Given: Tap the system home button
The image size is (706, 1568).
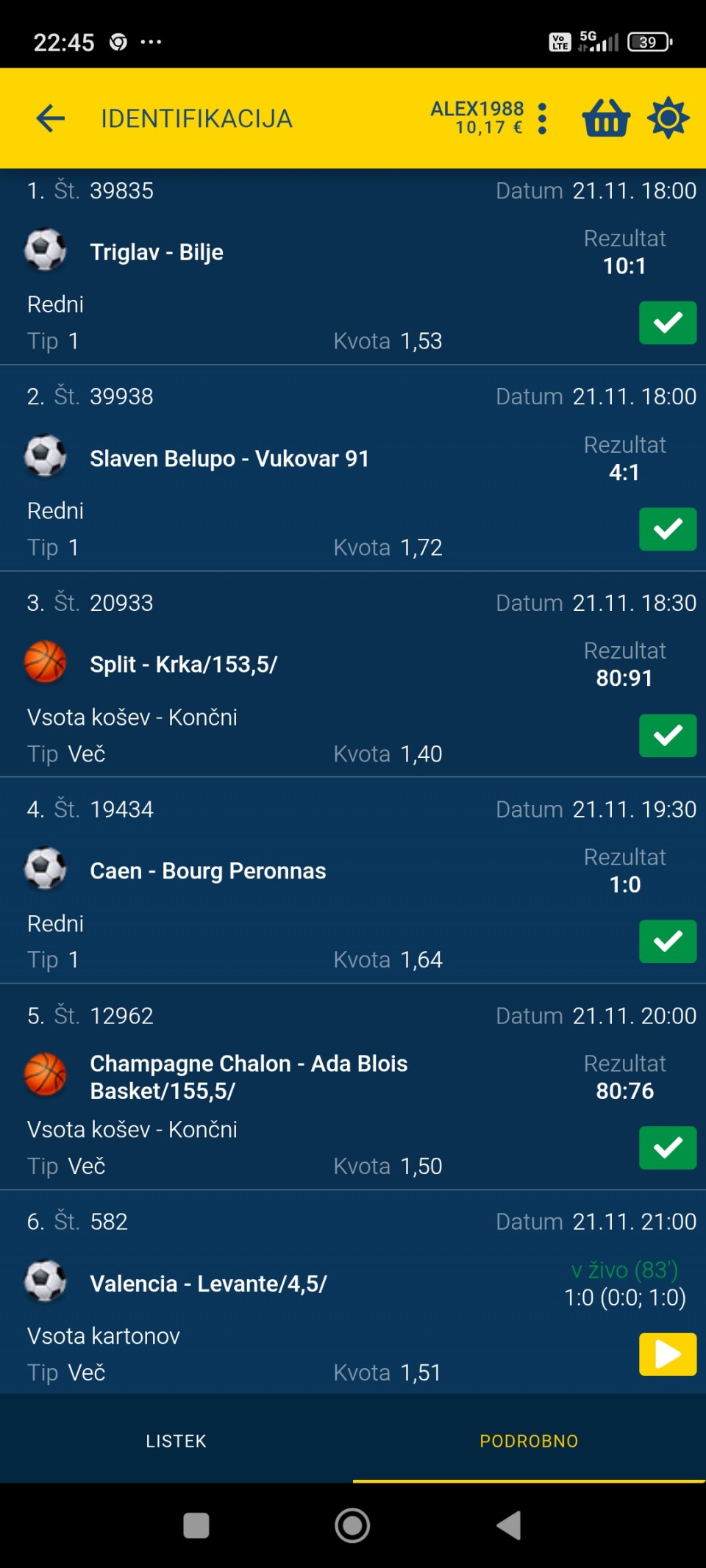Looking at the screenshot, I should 352,1525.
